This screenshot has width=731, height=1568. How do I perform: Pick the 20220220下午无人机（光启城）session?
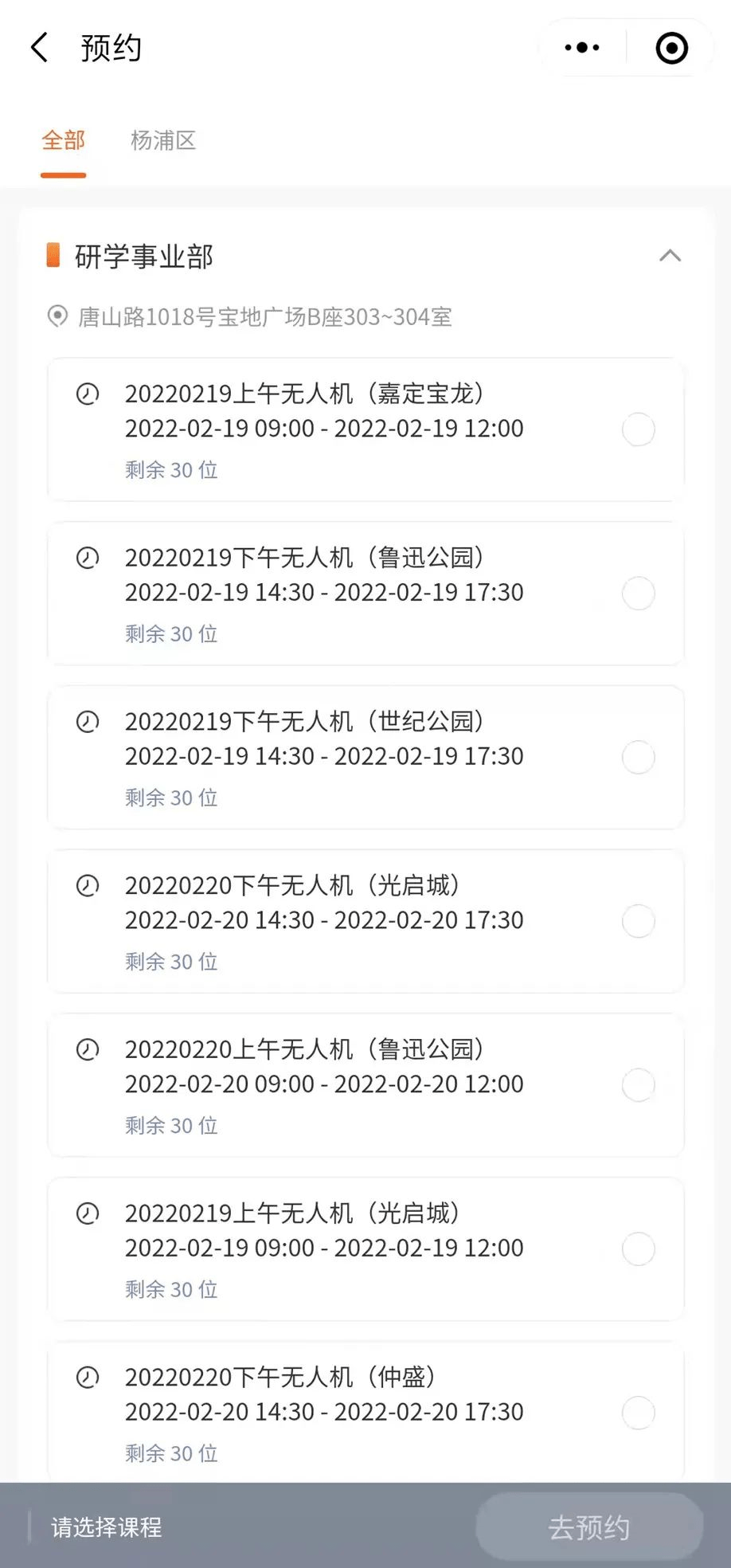pyautogui.click(x=638, y=921)
